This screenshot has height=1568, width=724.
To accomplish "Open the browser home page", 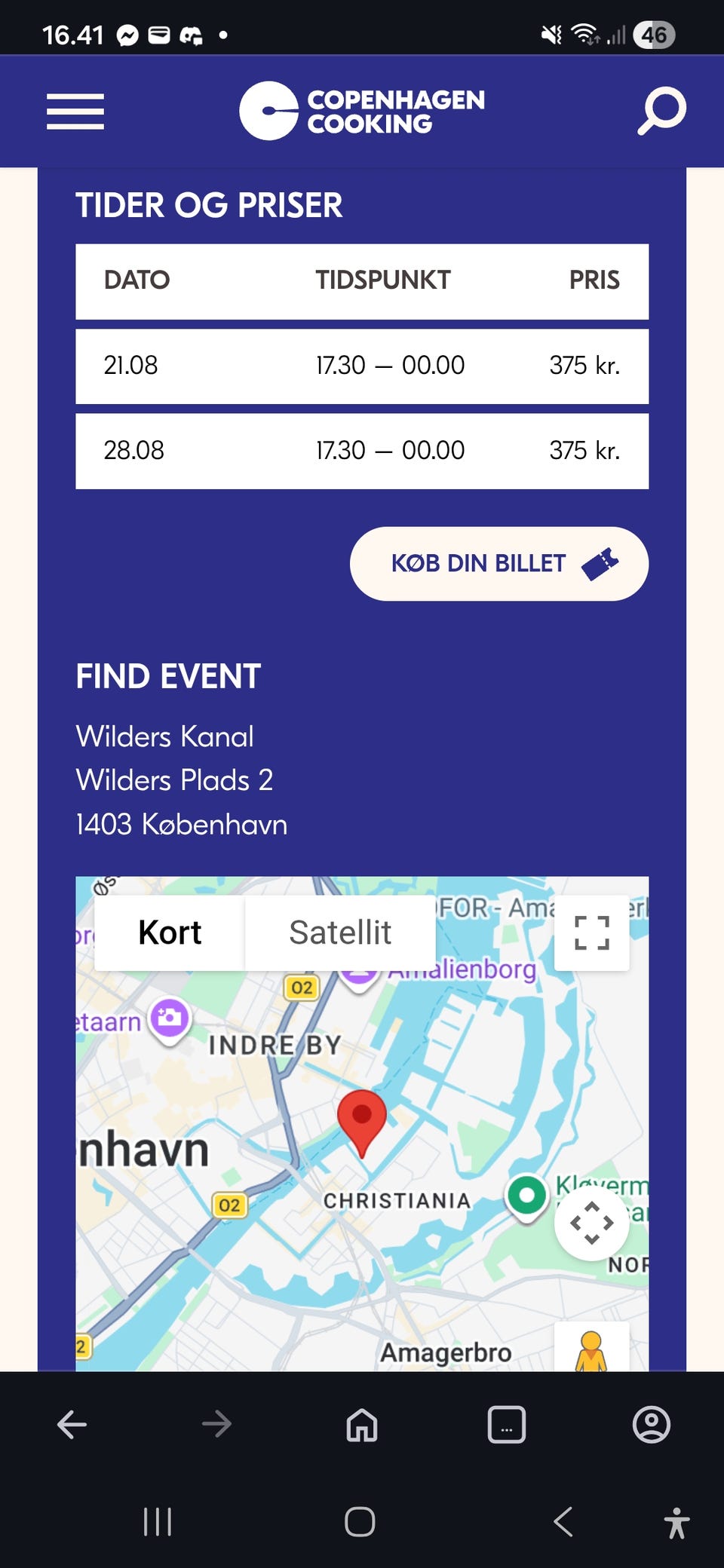I will pyautogui.click(x=362, y=1425).
